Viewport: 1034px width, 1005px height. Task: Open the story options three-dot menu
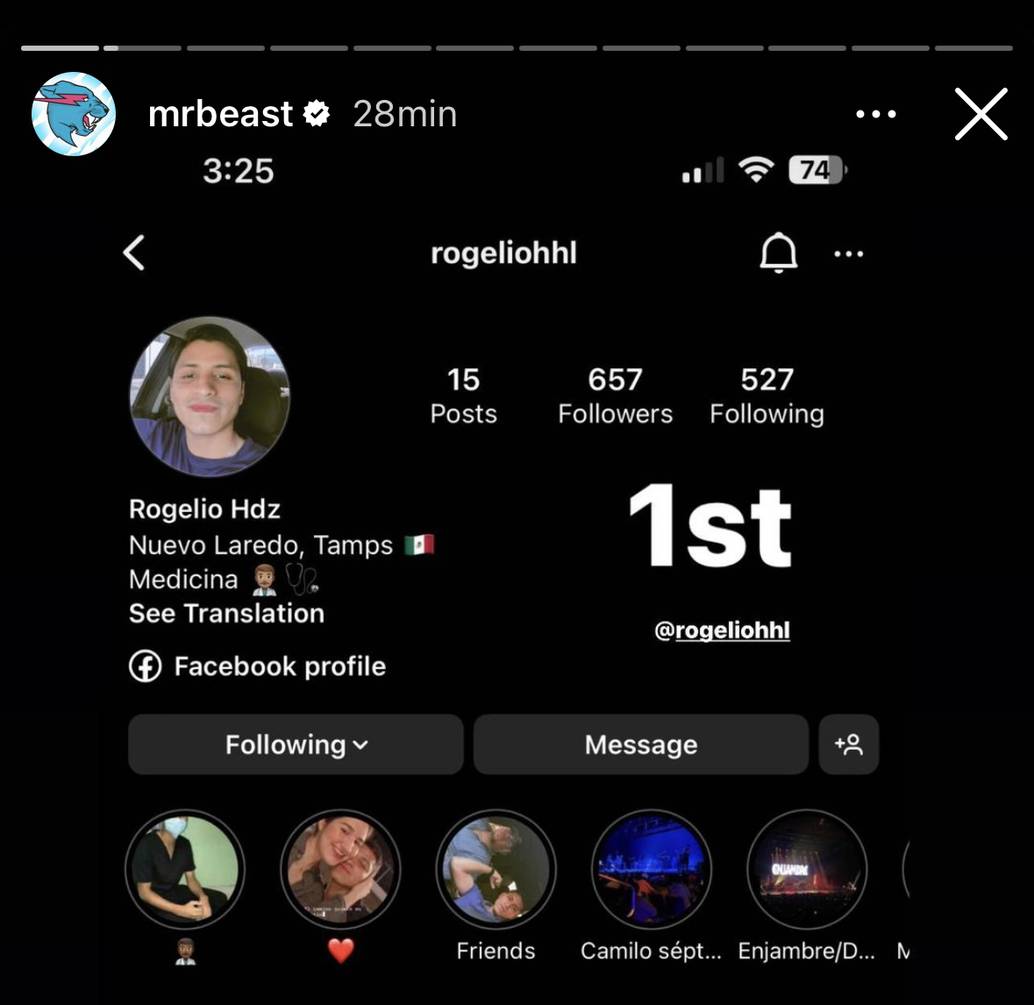click(x=876, y=114)
